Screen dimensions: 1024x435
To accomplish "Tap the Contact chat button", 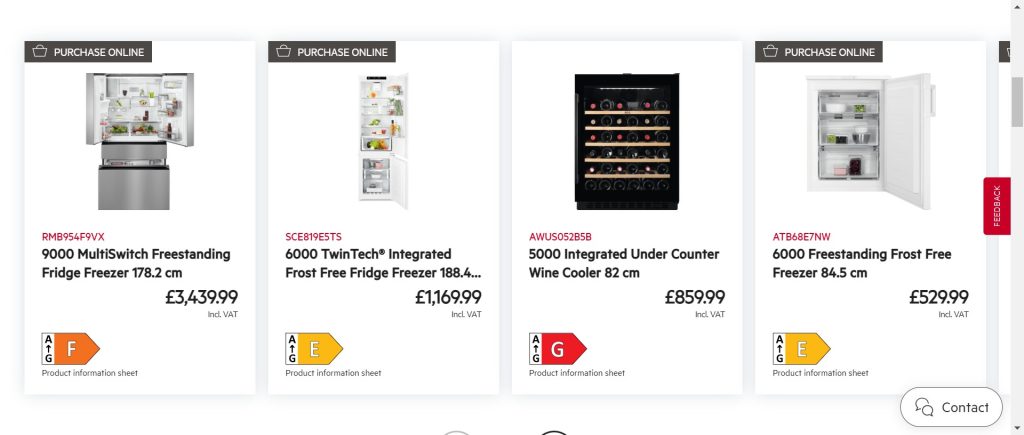I will coord(951,407).
